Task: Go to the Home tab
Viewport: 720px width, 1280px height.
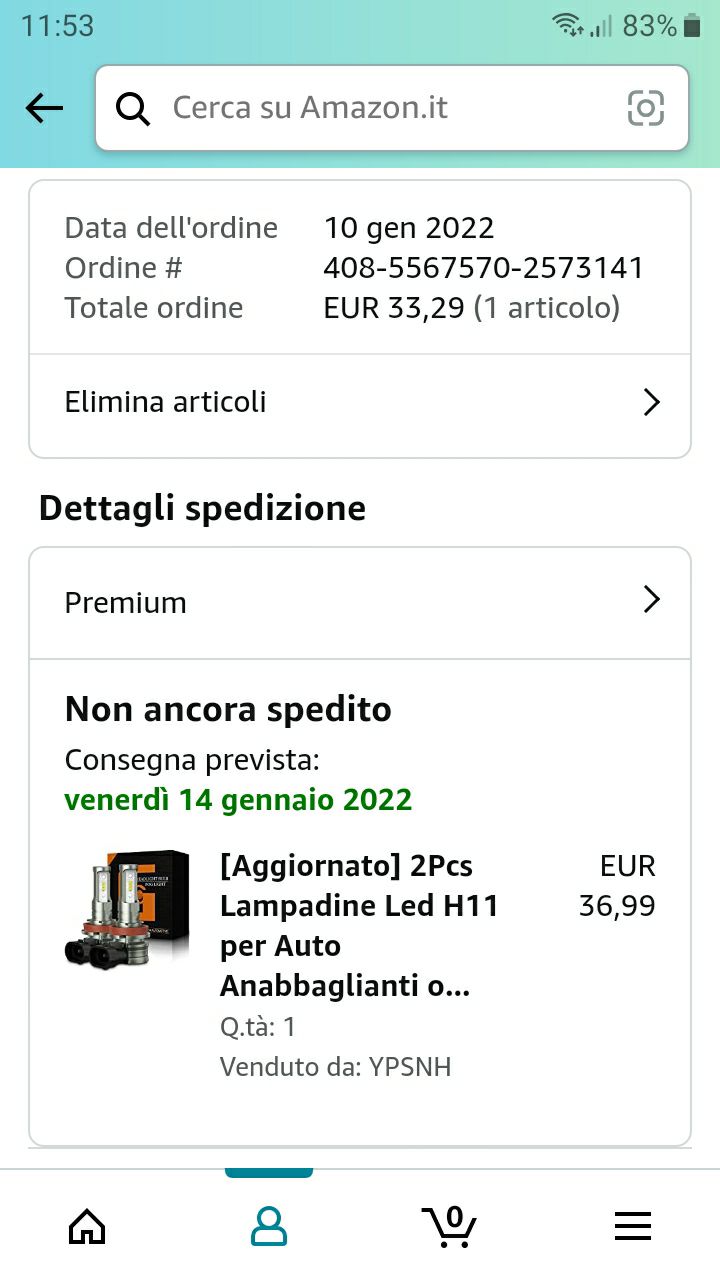Action: [x=87, y=1224]
